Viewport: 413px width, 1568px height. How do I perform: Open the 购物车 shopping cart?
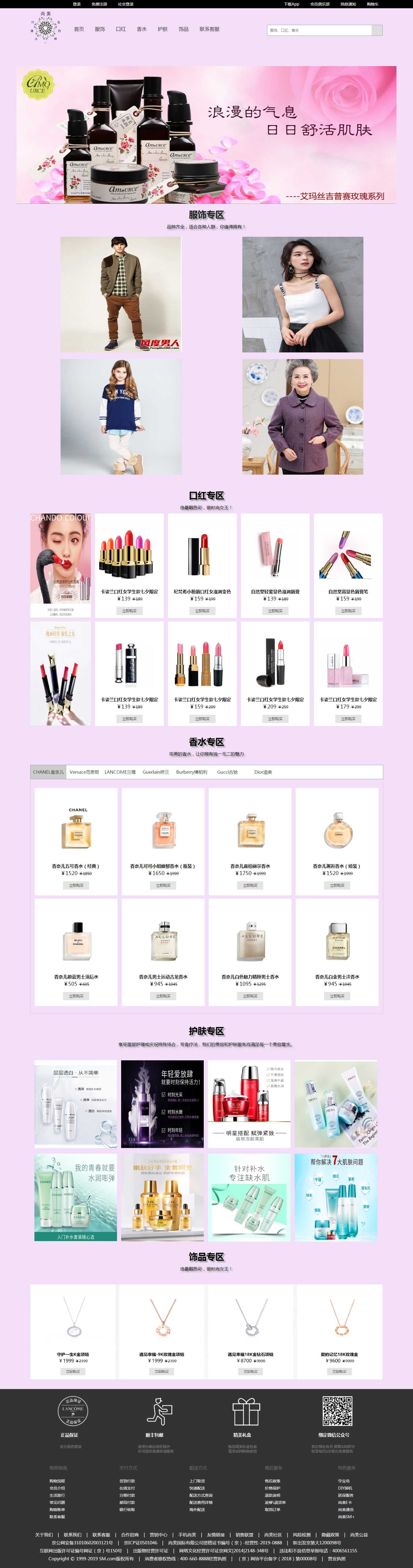pos(372,4)
